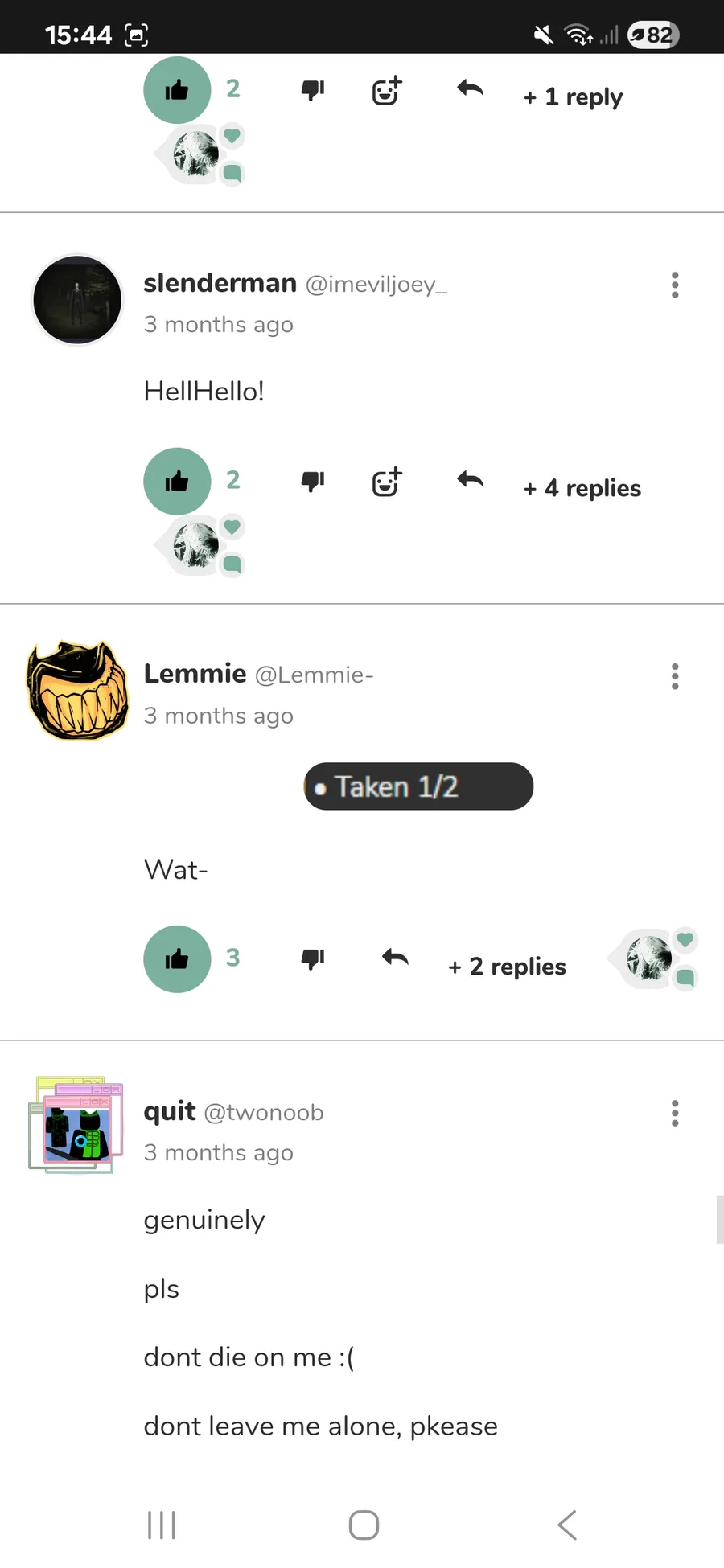Viewport: 724px width, 1568px height.
Task: Add emoji reaction to slenderman's comment
Action: tap(387, 482)
